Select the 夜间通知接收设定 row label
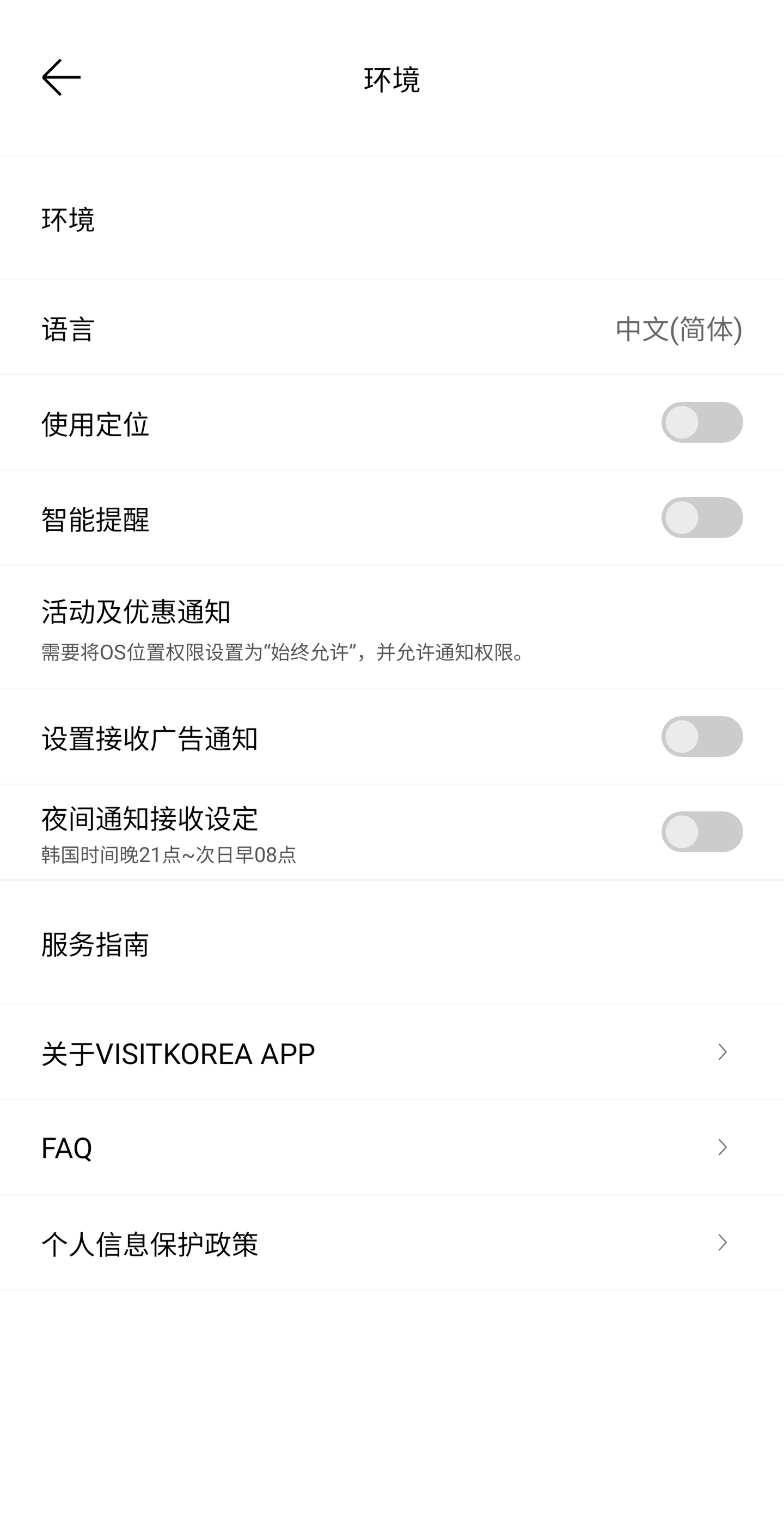The width and height of the screenshot is (784, 1540). click(x=149, y=819)
